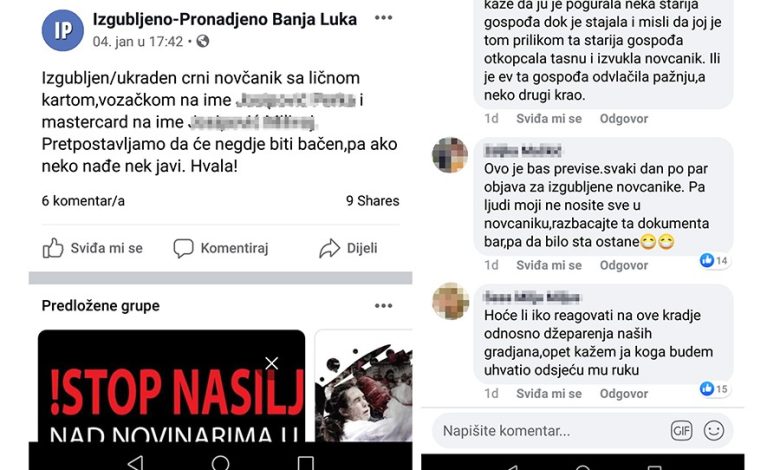The width and height of the screenshot is (780, 470).
Task: Like the lost wallet post
Action: click(92, 248)
